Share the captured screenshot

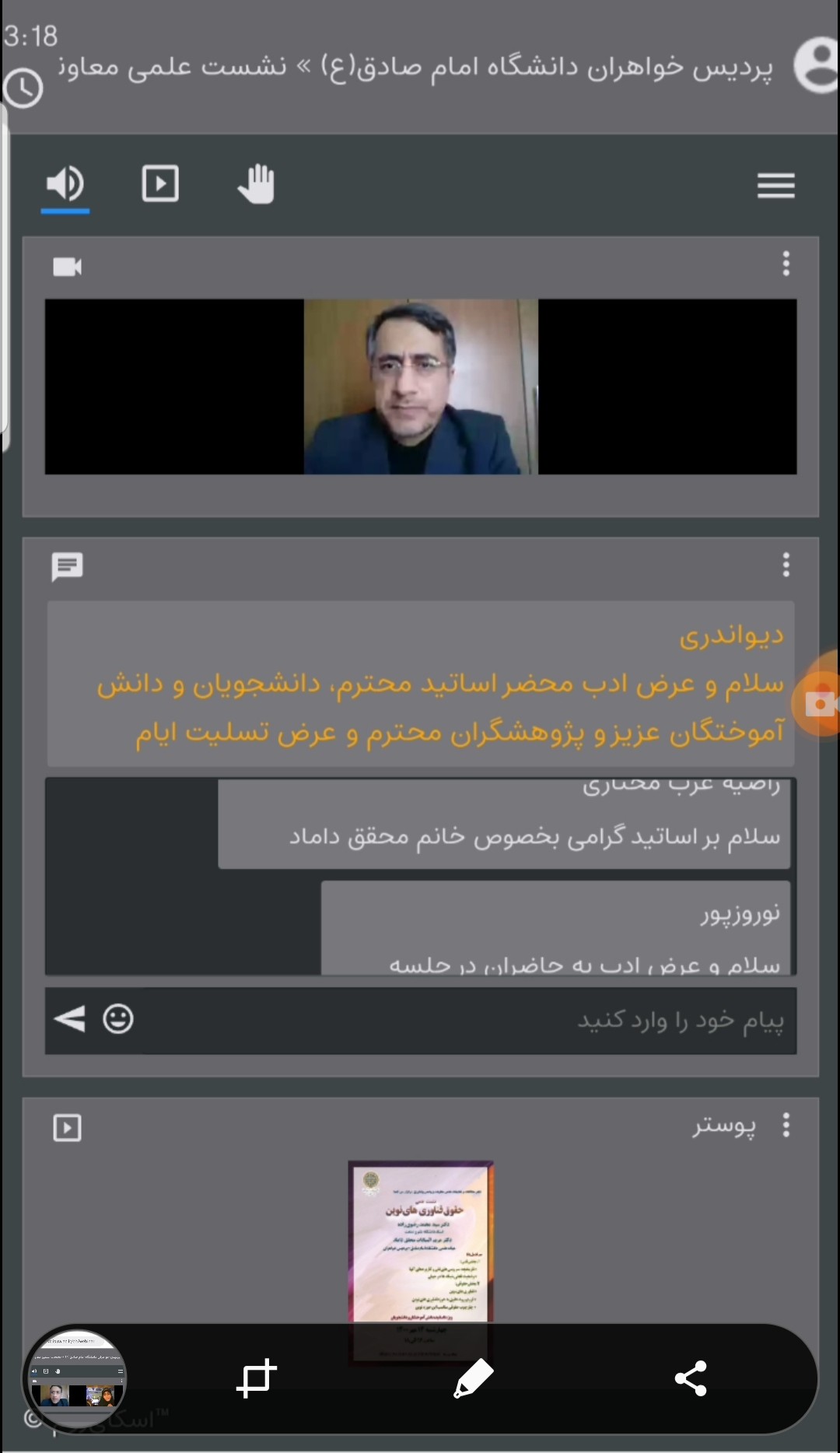691,1379
